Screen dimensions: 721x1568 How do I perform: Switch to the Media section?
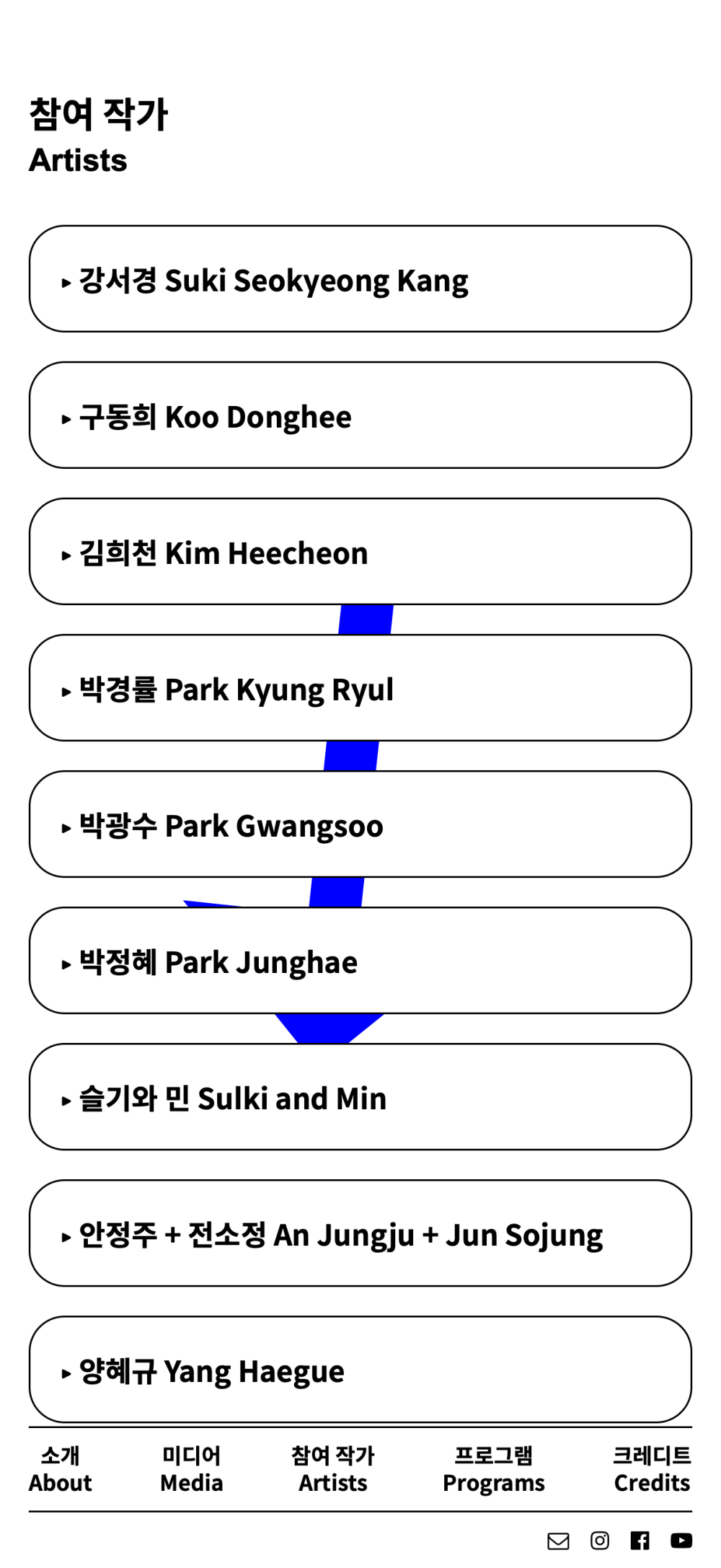coord(192,1469)
